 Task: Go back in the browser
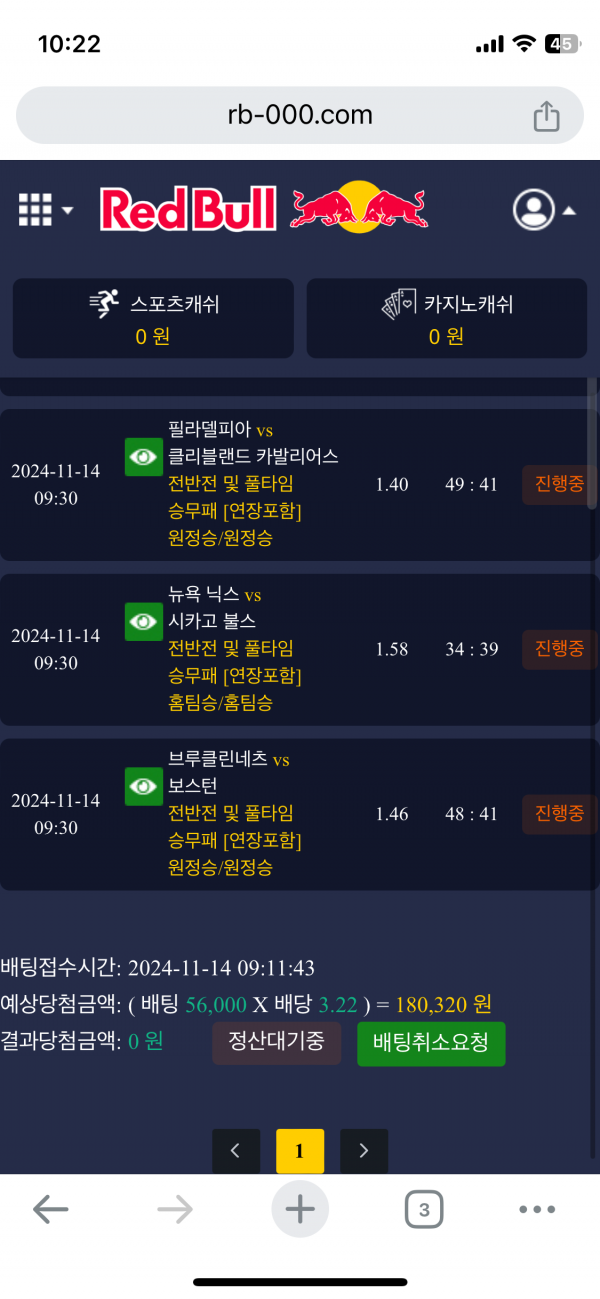50,1210
